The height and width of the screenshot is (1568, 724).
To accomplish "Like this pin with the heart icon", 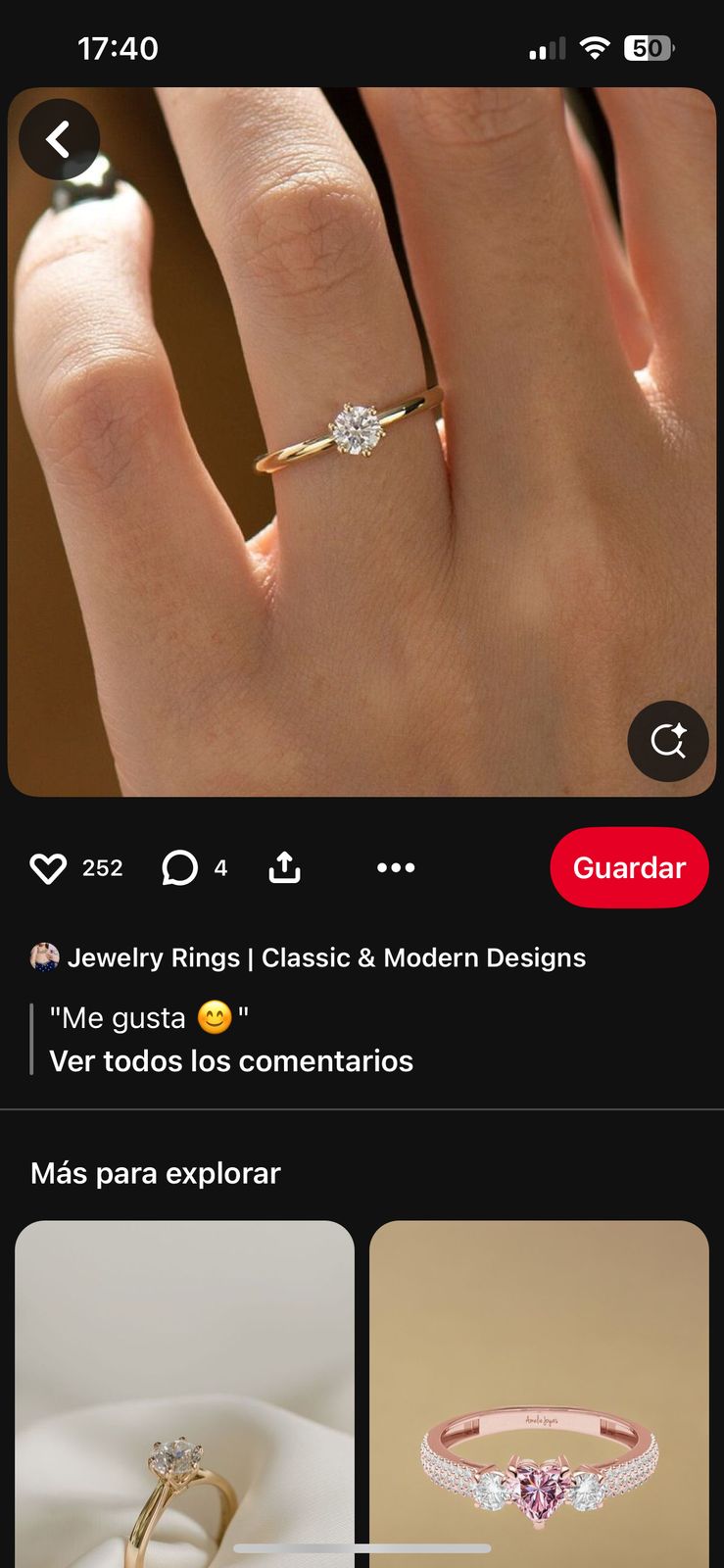I will 48,867.
